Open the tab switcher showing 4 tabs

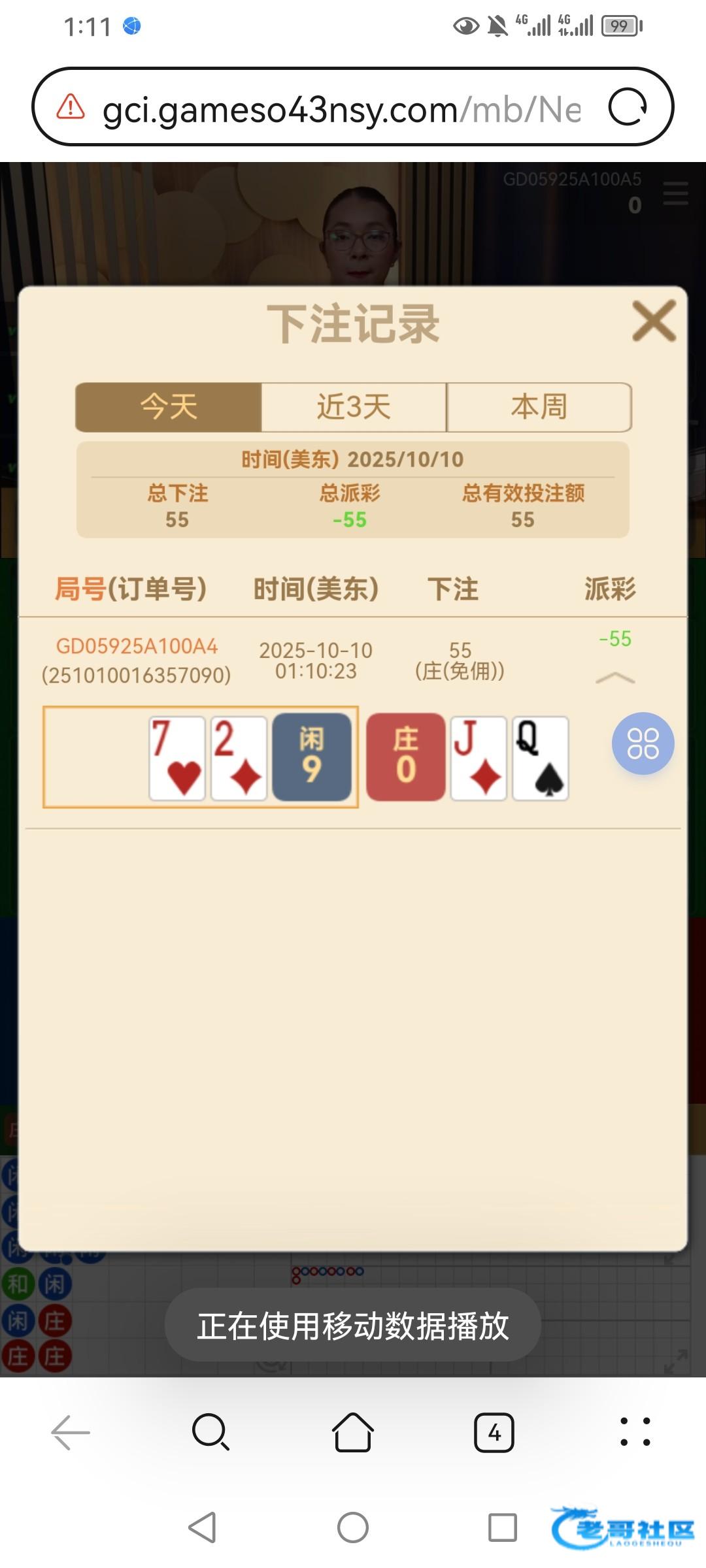(x=494, y=1433)
